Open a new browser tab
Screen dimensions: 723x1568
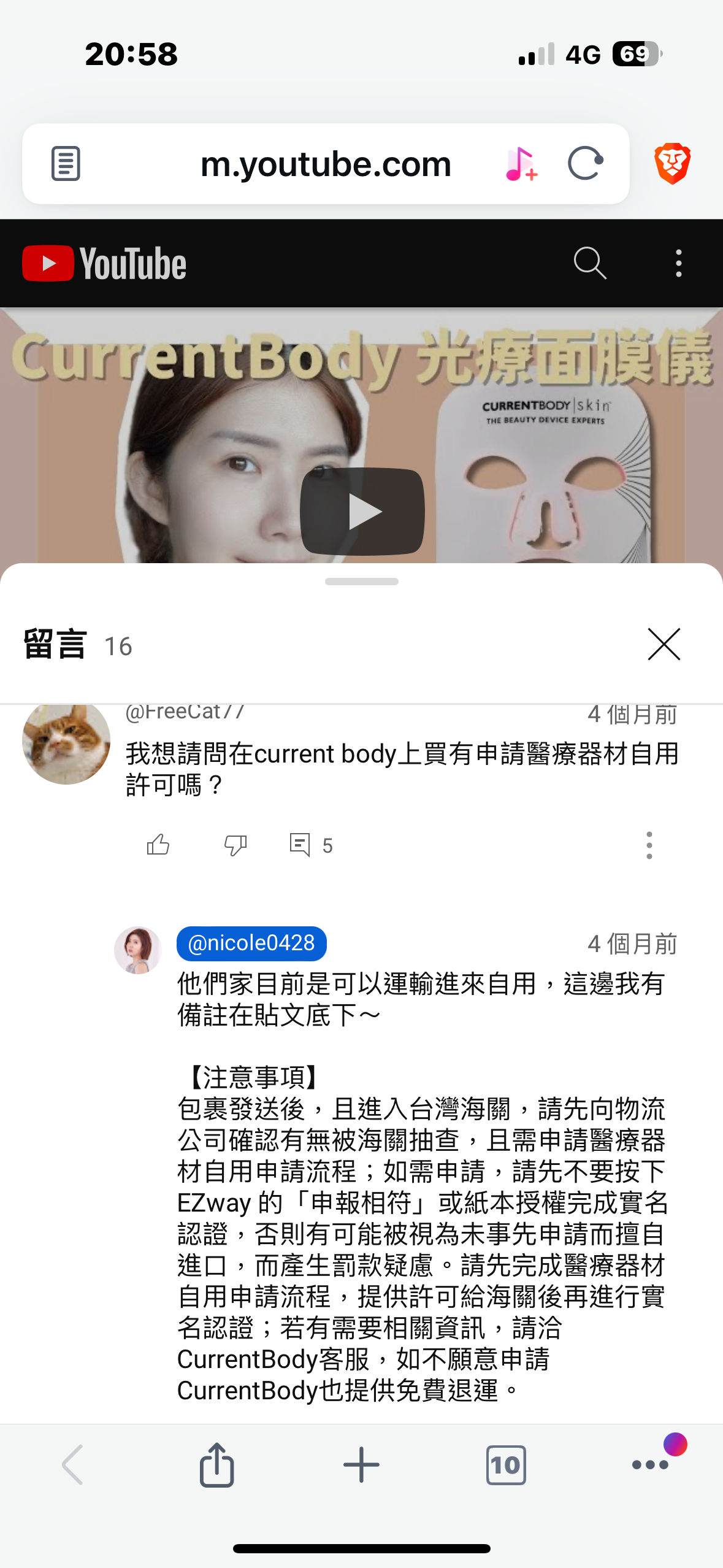coord(361,1465)
